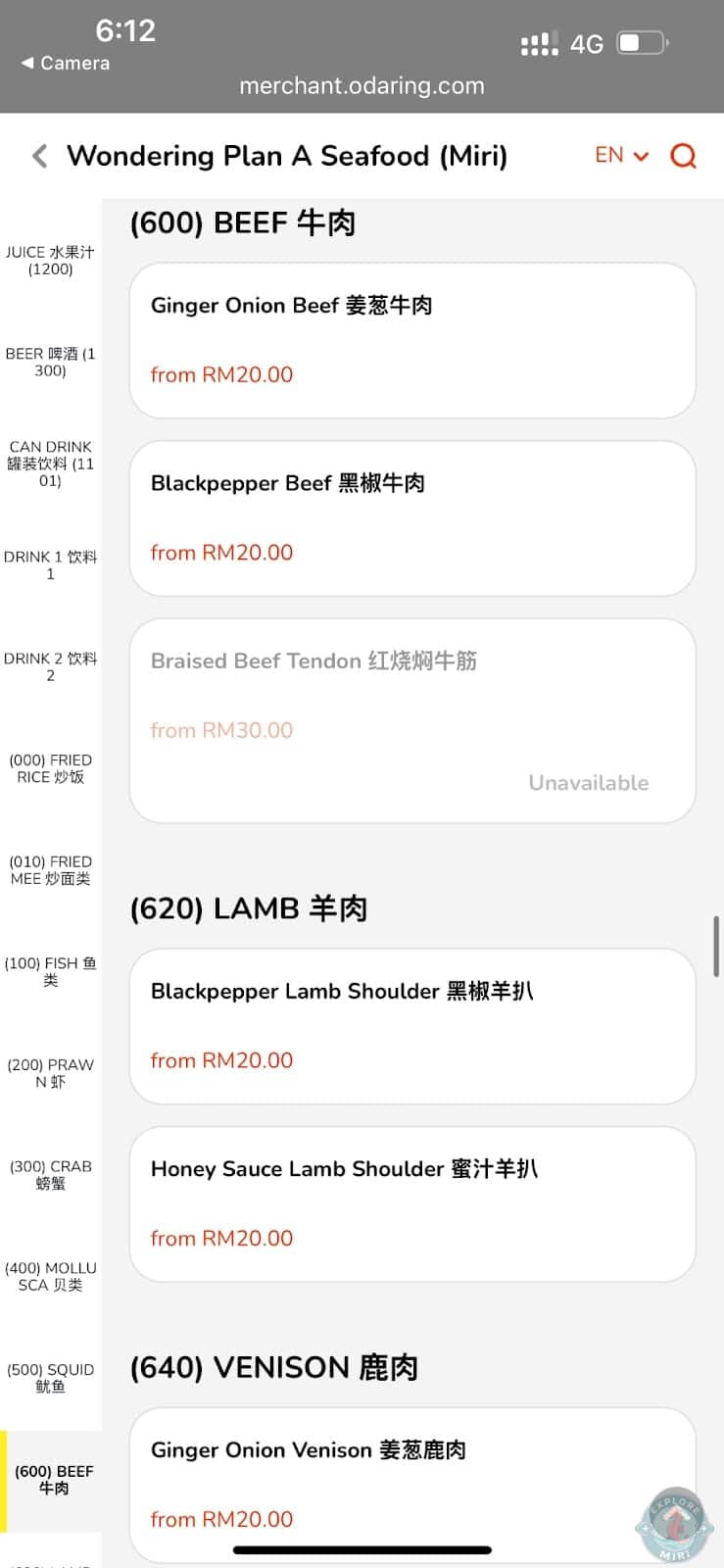Open the search icon

point(683,155)
